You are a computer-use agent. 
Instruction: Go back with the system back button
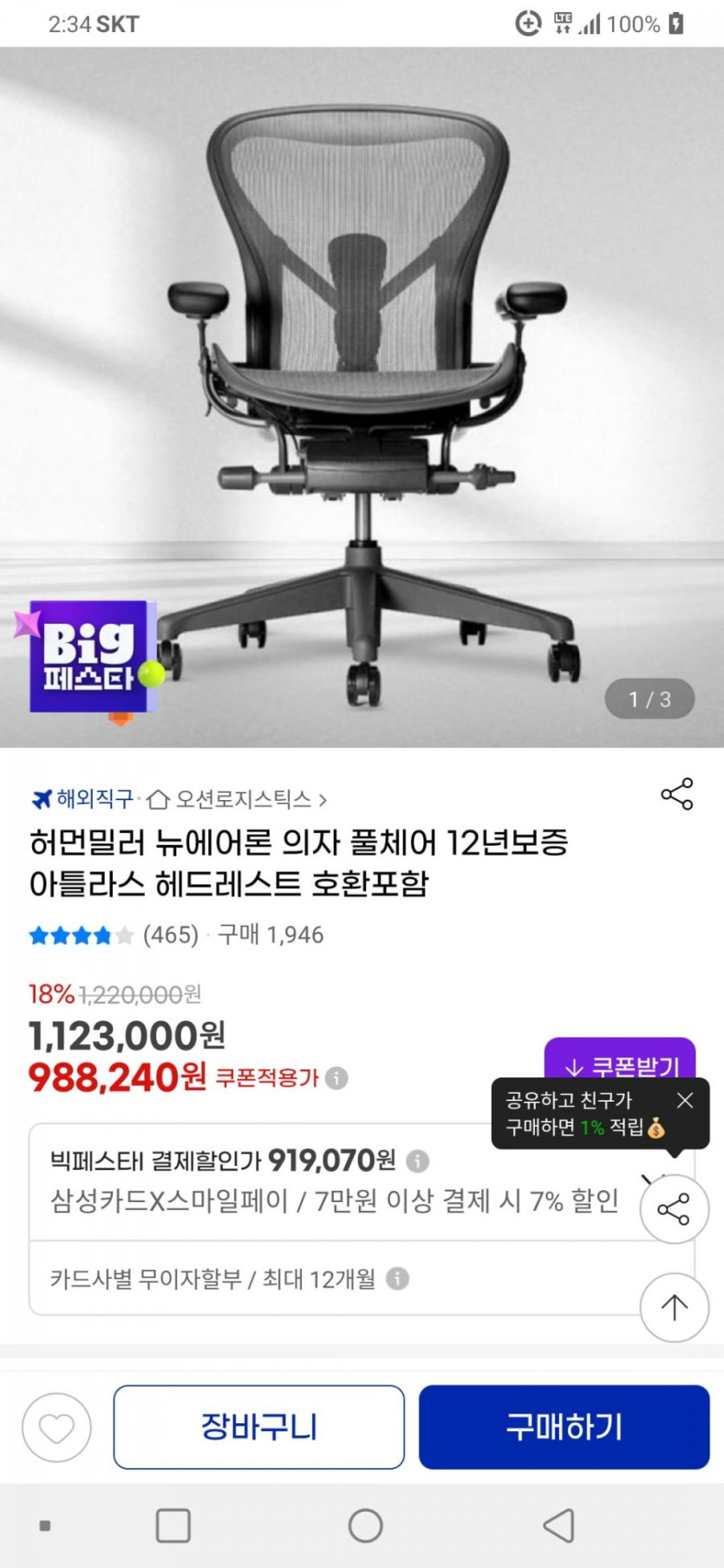click(558, 1525)
